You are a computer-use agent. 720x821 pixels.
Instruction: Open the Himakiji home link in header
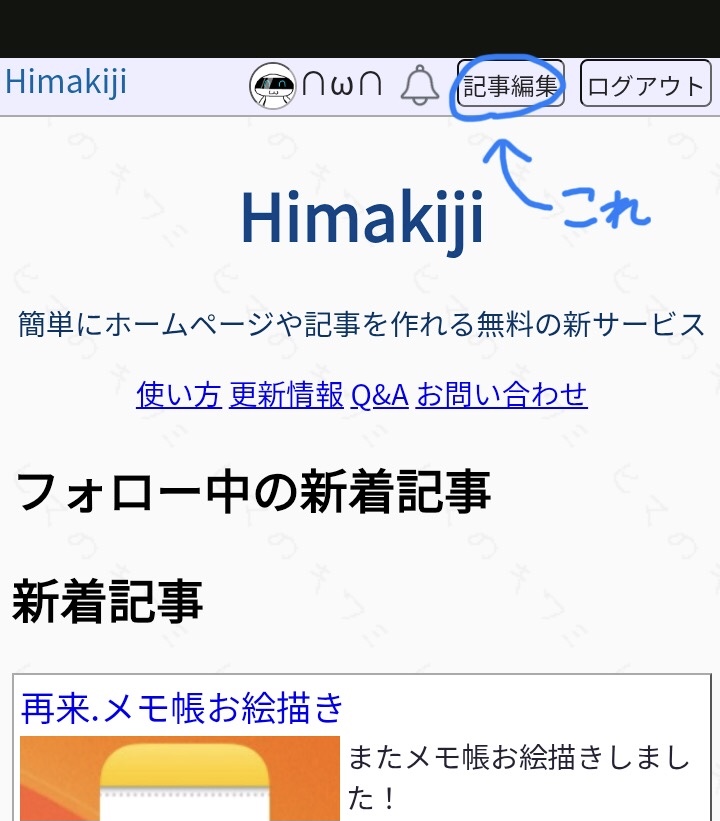(x=66, y=82)
